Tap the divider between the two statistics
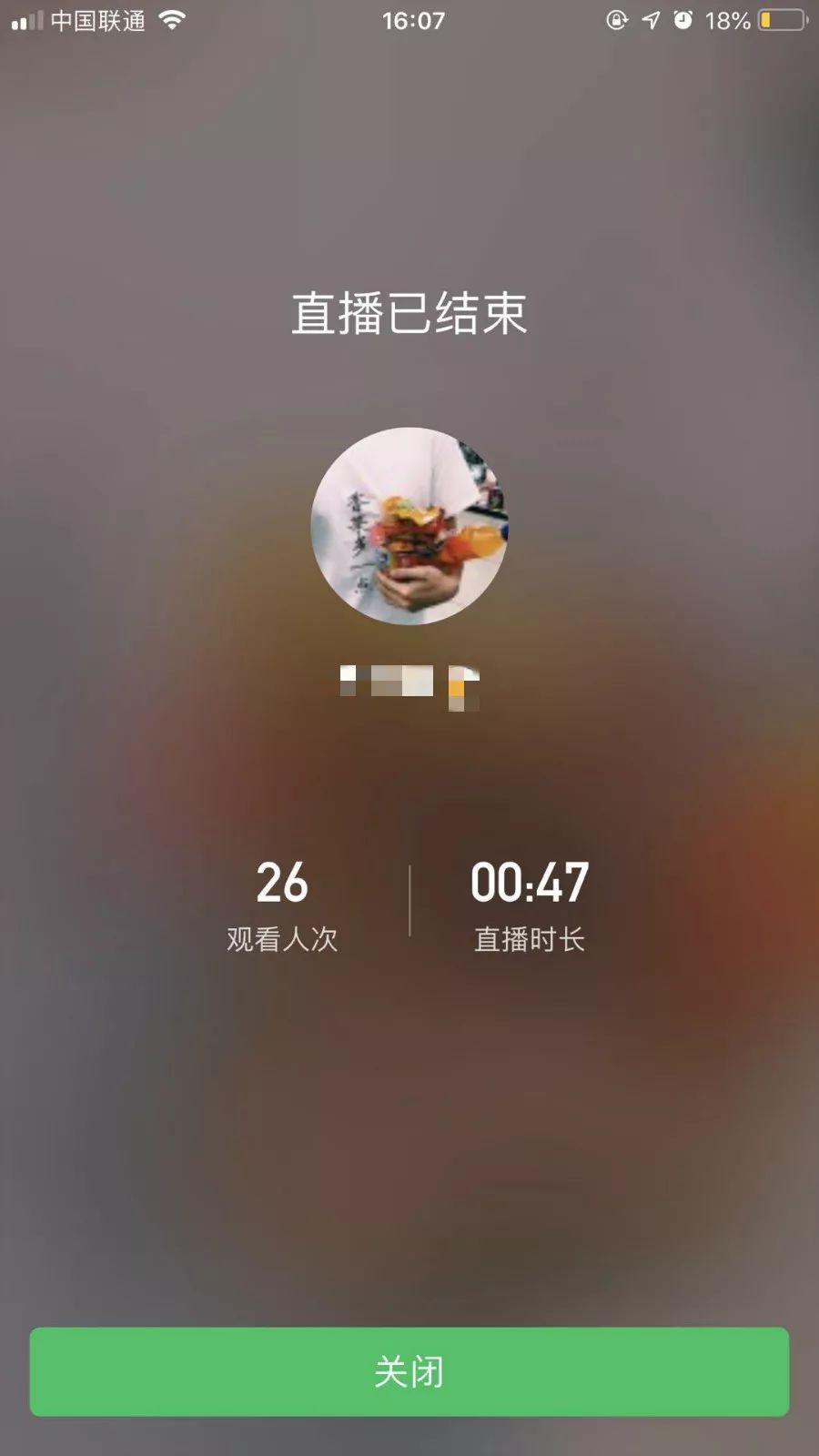Screen dimensions: 819x1456 (x=411, y=901)
